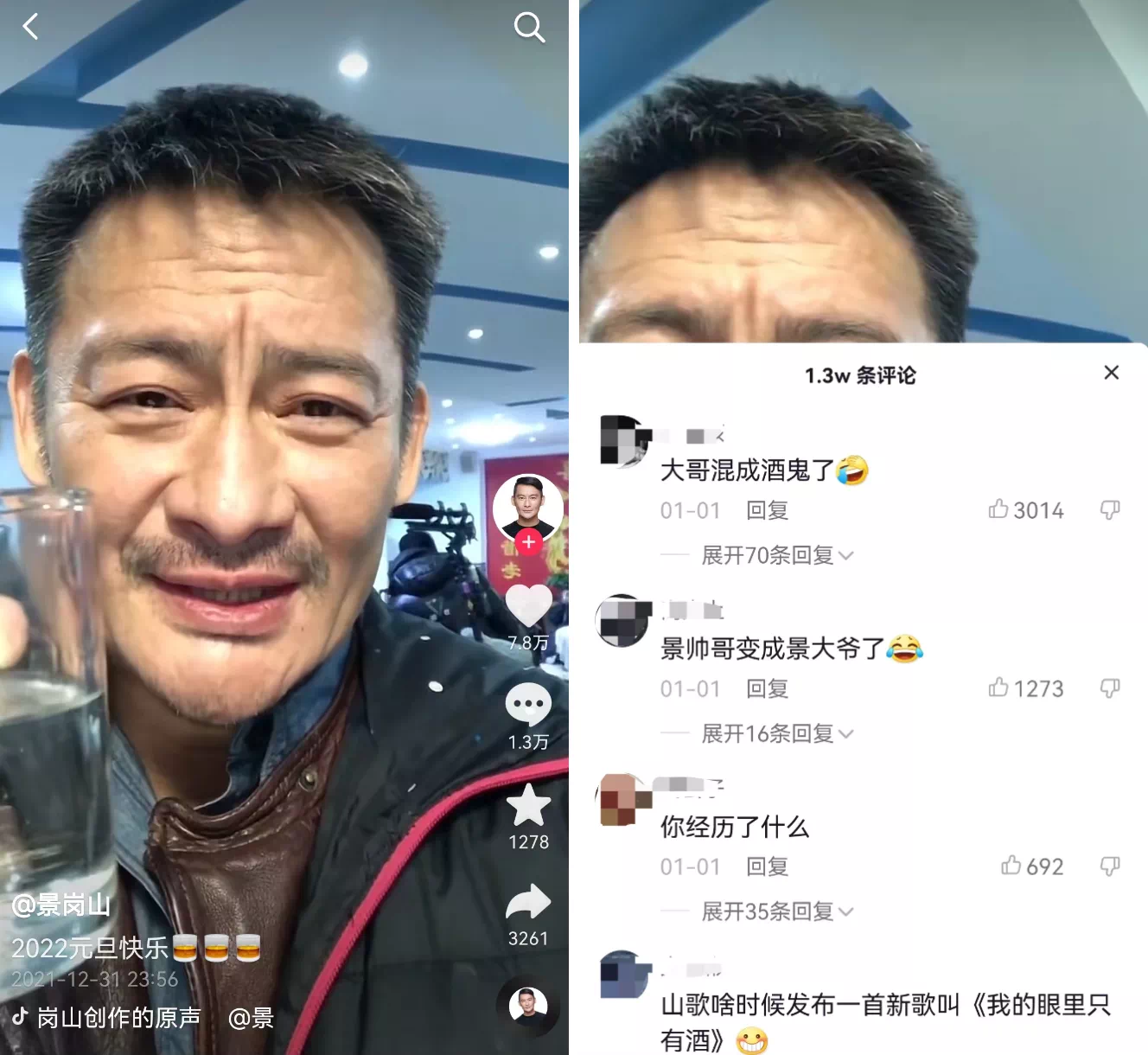Share the video using arrow icon
1148x1055 pixels.
[528, 903]
